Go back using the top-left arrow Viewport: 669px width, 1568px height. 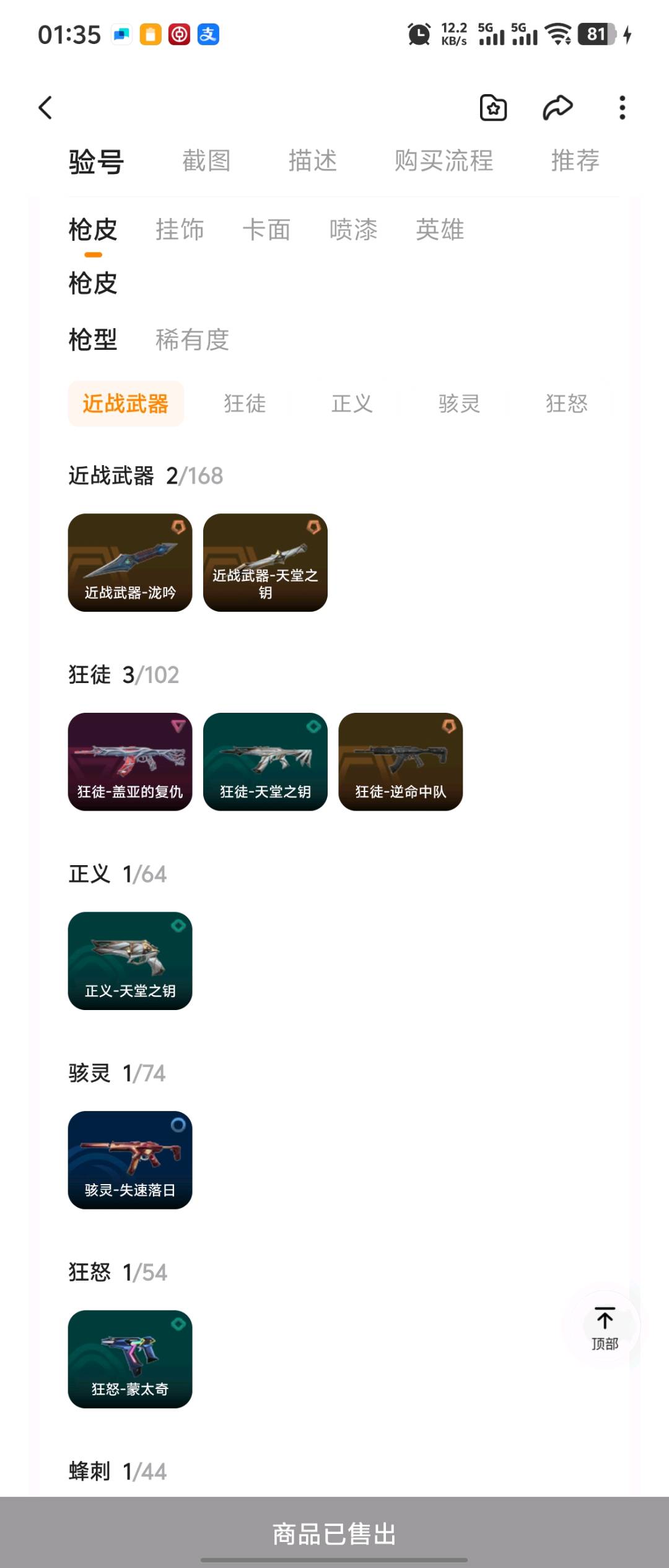tap(45, 108)
